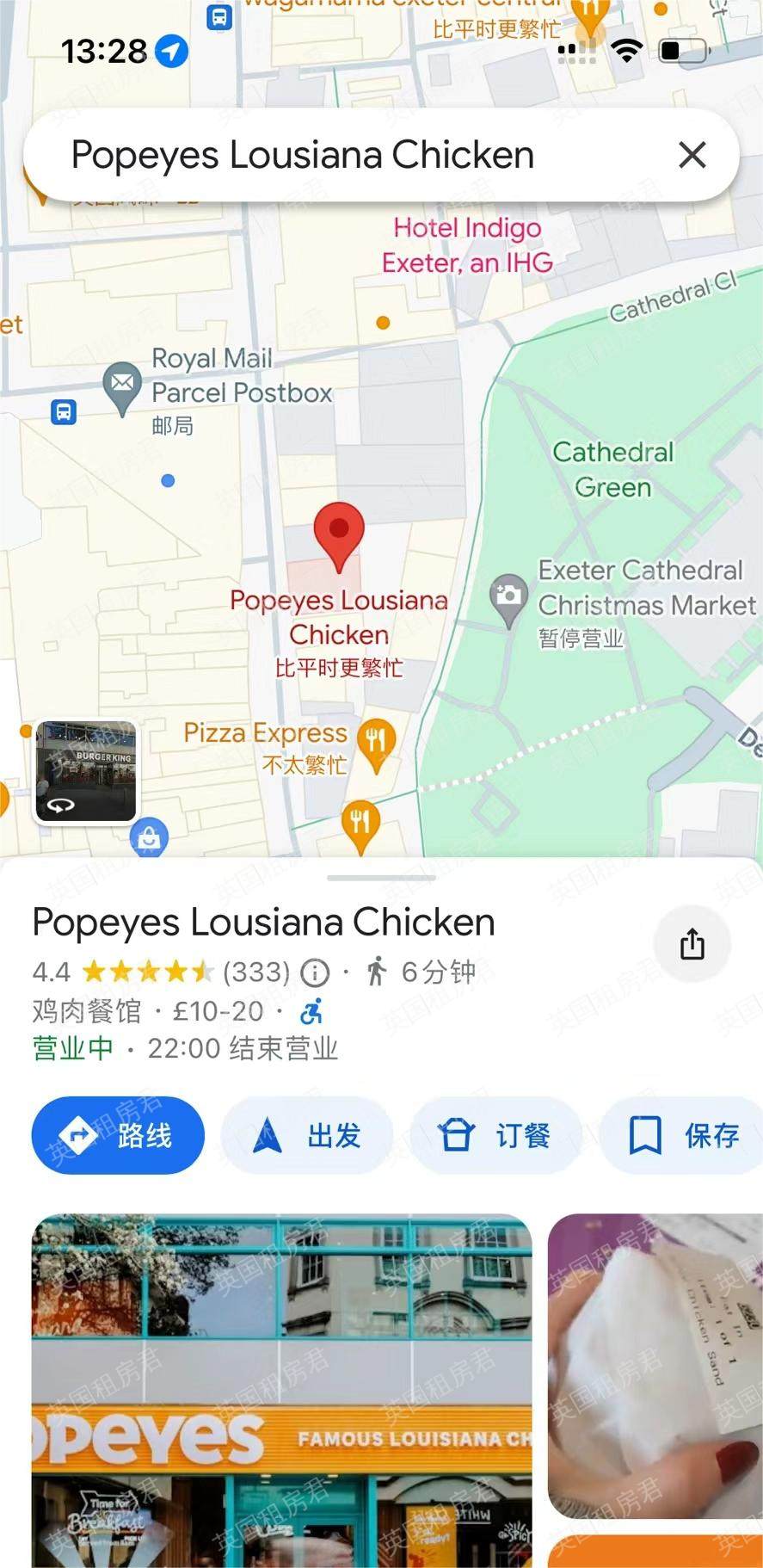
Task: Open the Popeyes storefront photo
Action: (281, 1389)
